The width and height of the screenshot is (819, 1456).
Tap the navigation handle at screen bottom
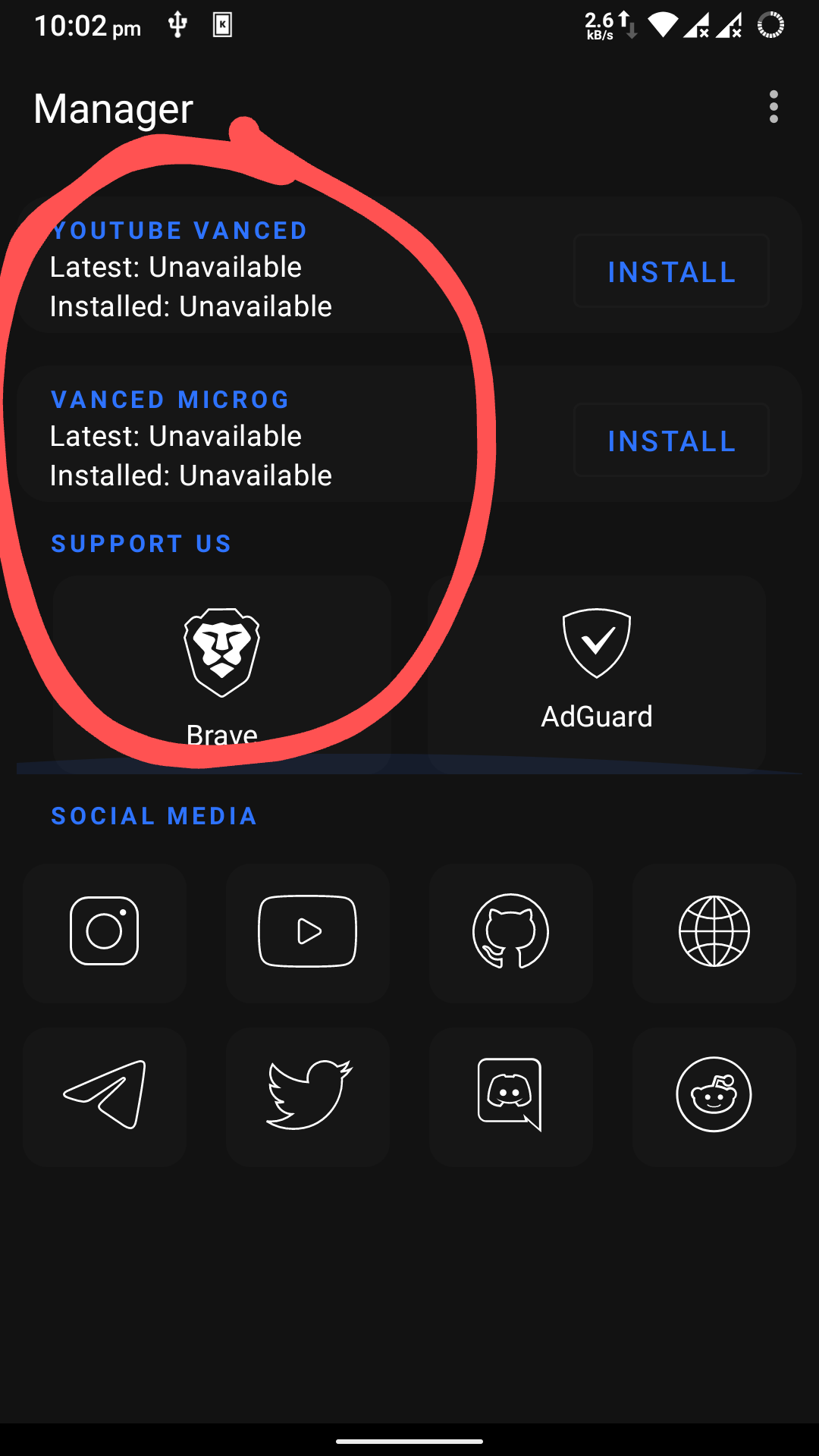click(x=409, y=1442)
